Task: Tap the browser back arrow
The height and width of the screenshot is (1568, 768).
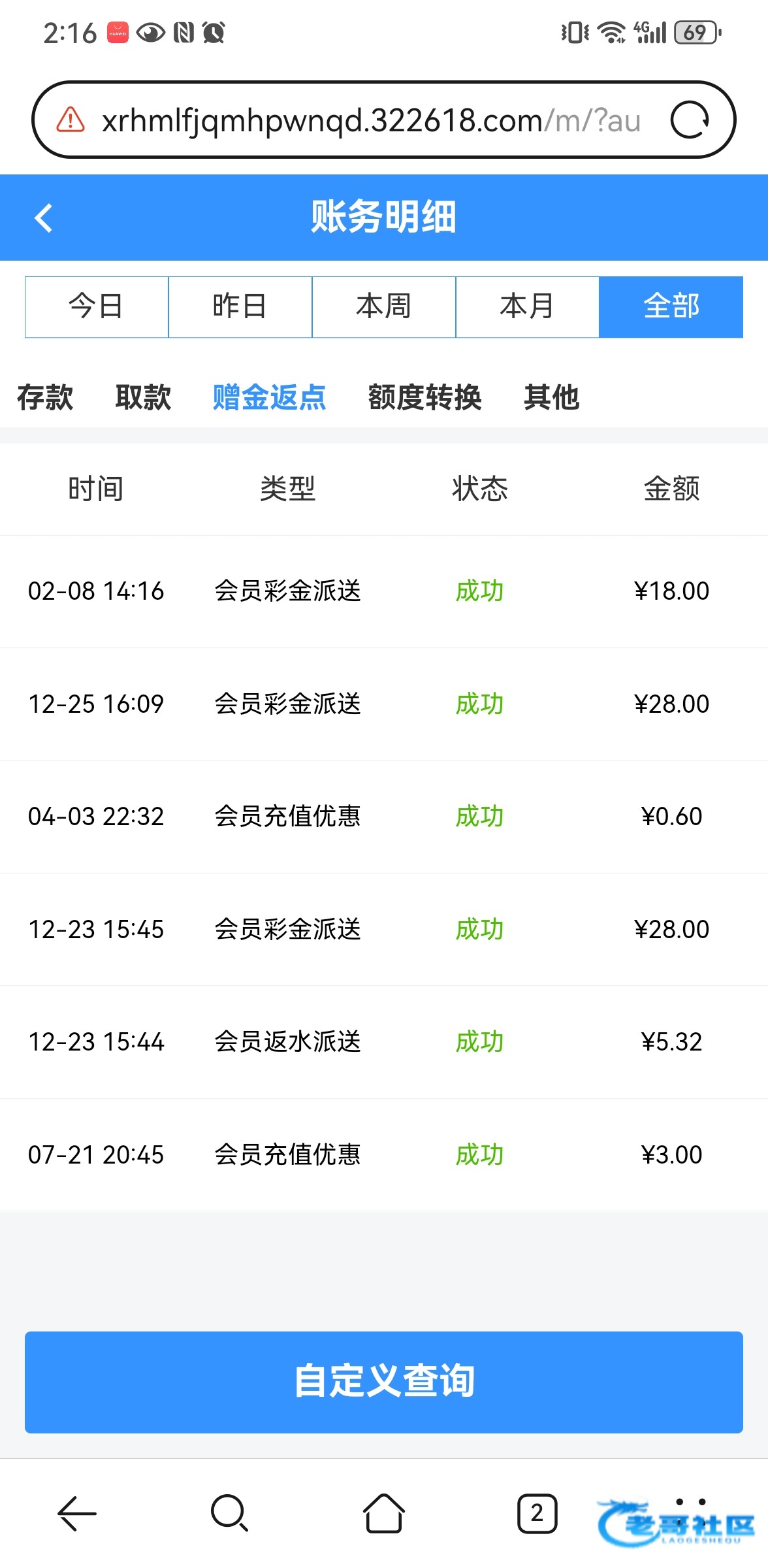Action: click(77, 1513)
